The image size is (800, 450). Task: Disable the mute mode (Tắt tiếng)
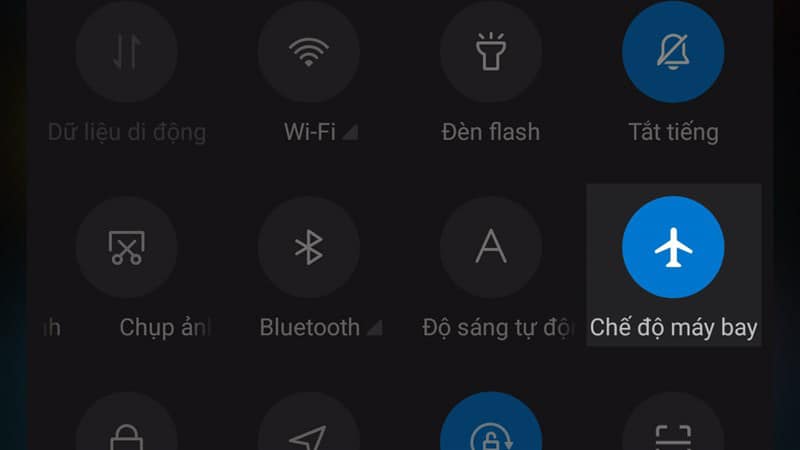click(x=673, y=51)
